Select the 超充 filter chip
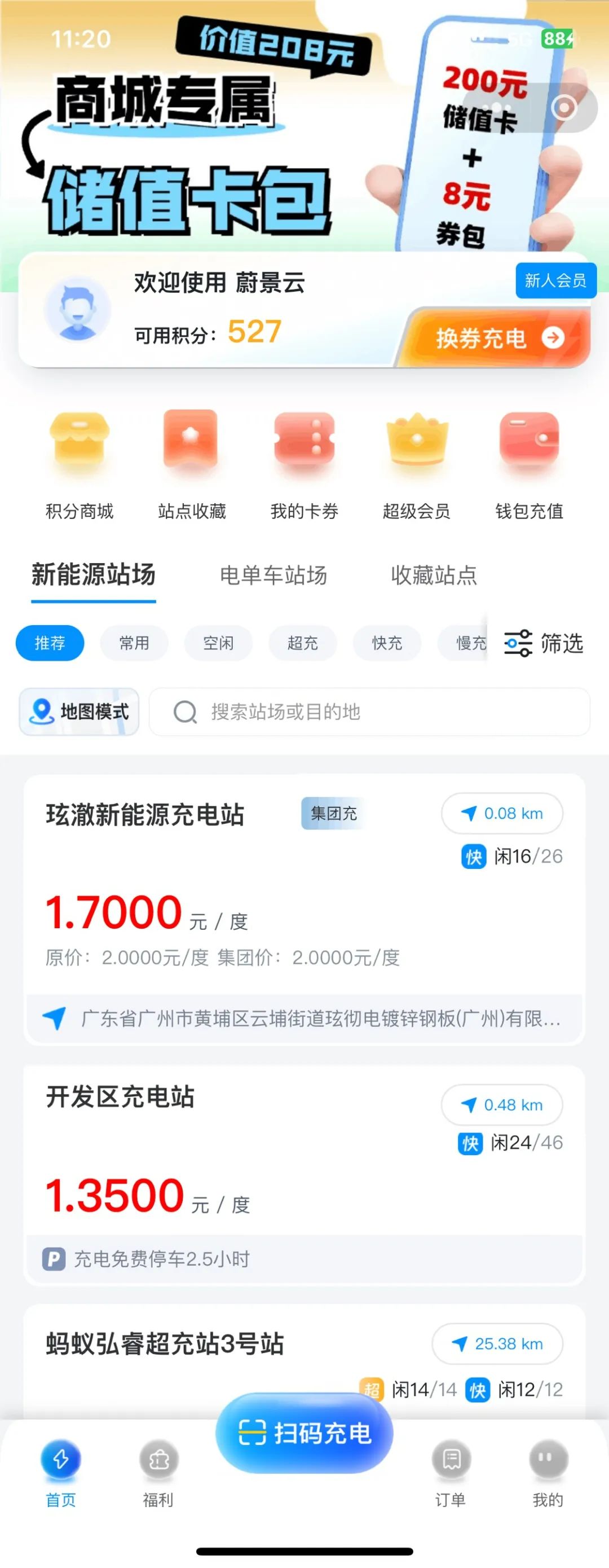This screenshot has height=1568, width=609. (302, 643)
